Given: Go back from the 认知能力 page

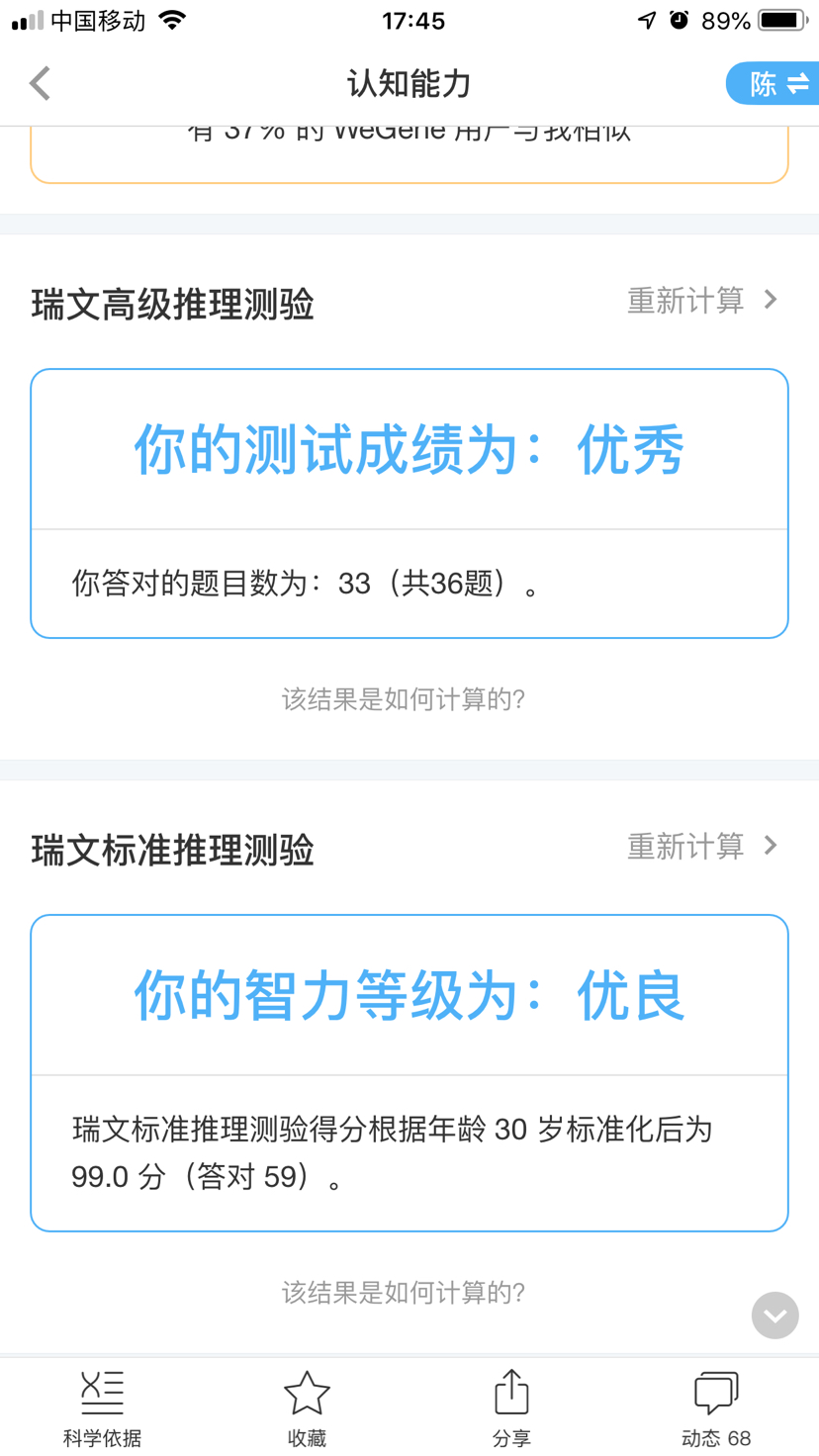Looking at the screenshot, I should pyautogui.click(x=40, y=83).
